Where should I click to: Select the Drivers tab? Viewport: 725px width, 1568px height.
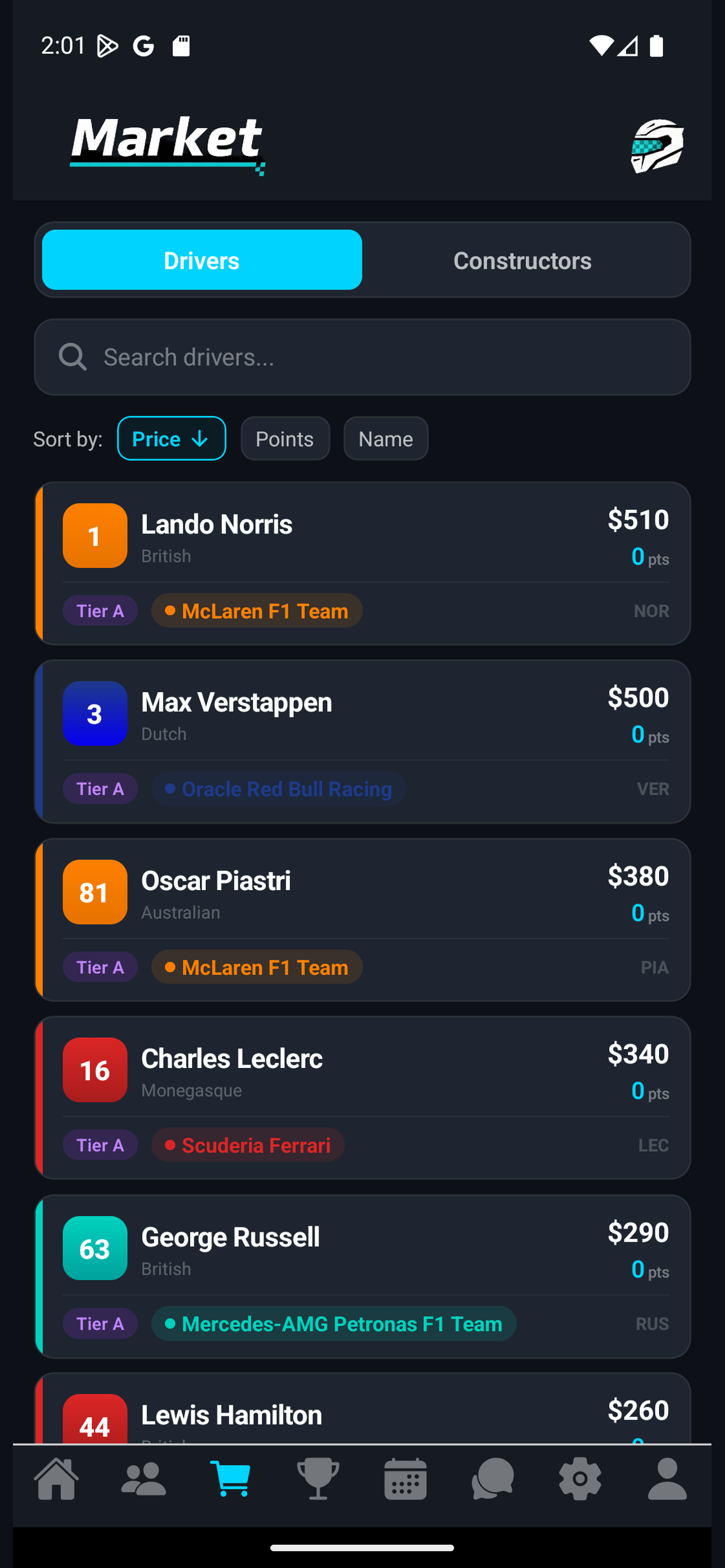tap(202, 260)
